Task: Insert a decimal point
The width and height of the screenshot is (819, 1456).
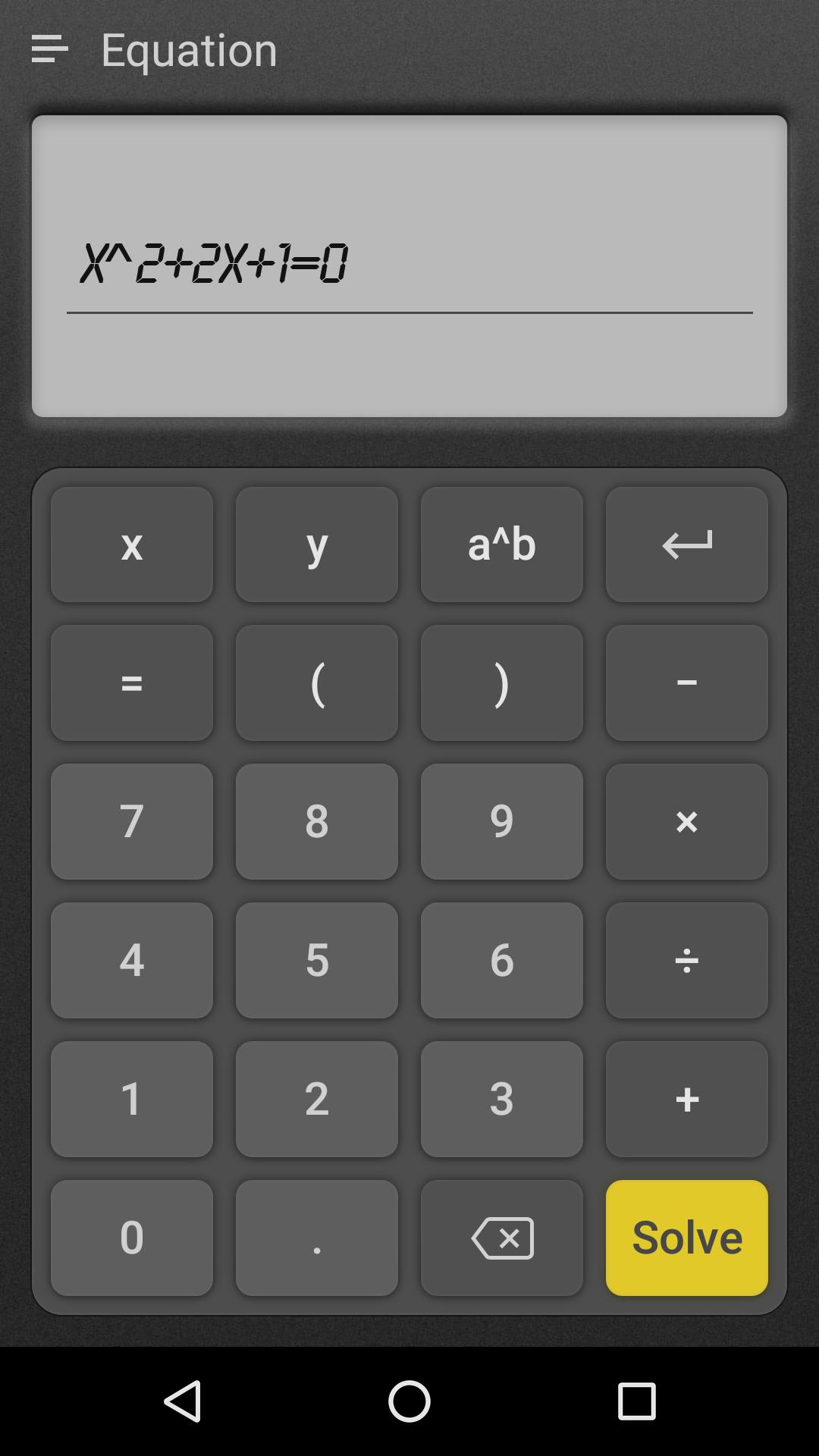Action: (317, 1237)
